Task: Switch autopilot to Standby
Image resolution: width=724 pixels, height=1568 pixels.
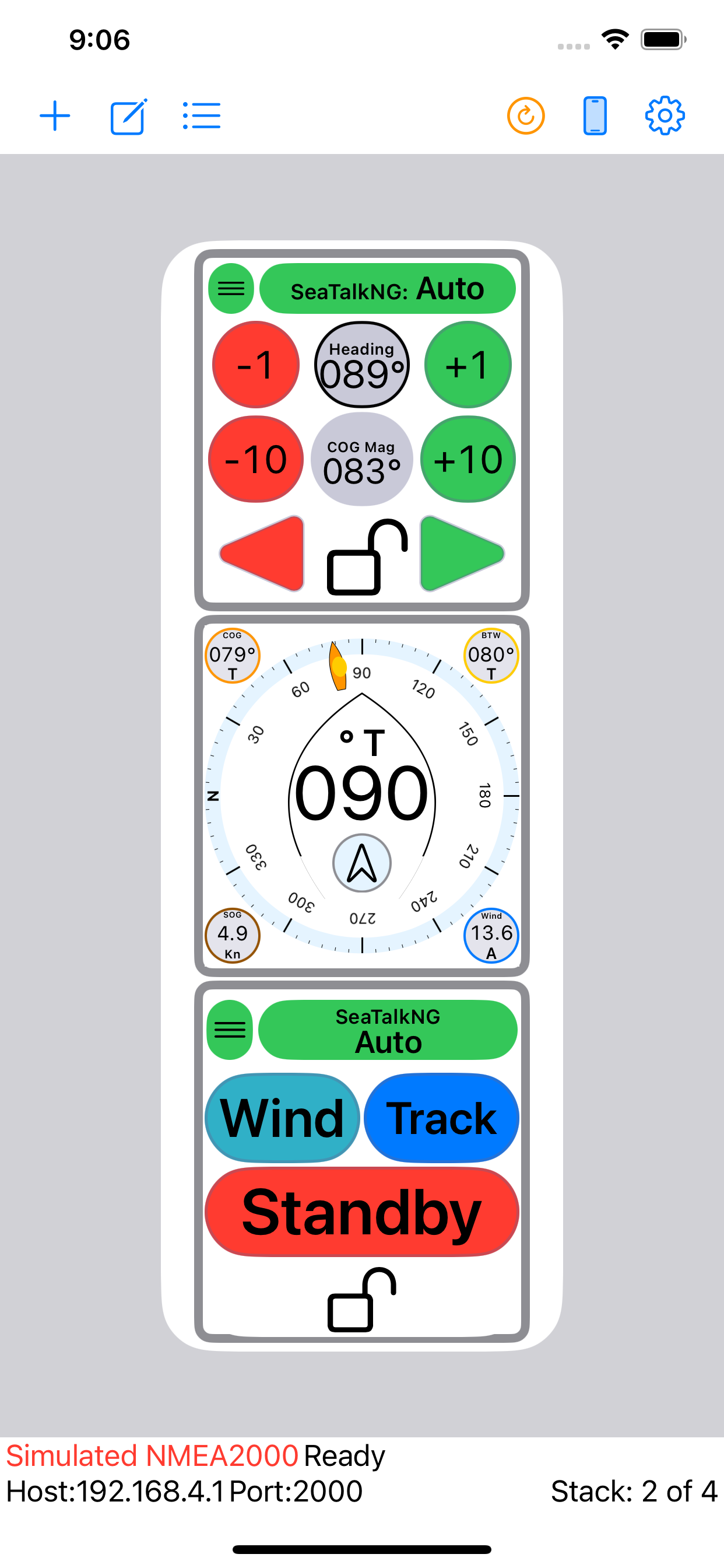Action: pos(362,1212)
